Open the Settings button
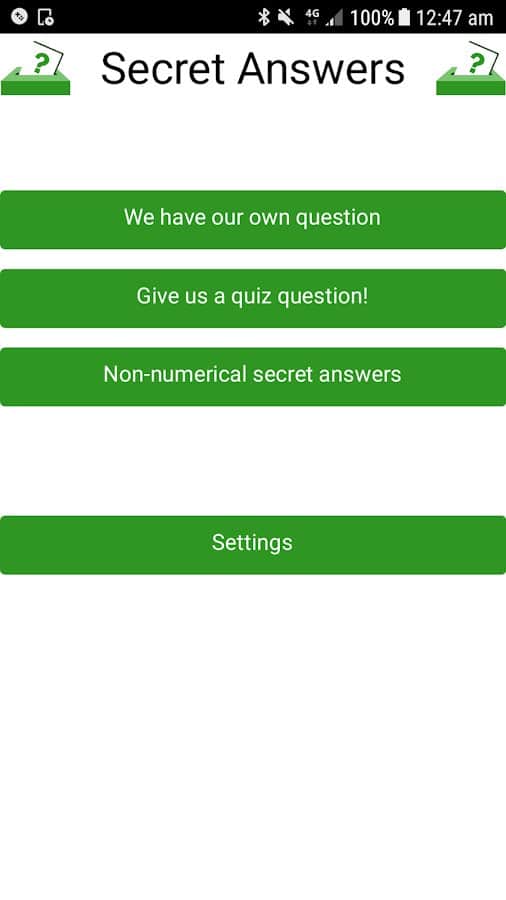506x900 pixels. click(253, 545)
